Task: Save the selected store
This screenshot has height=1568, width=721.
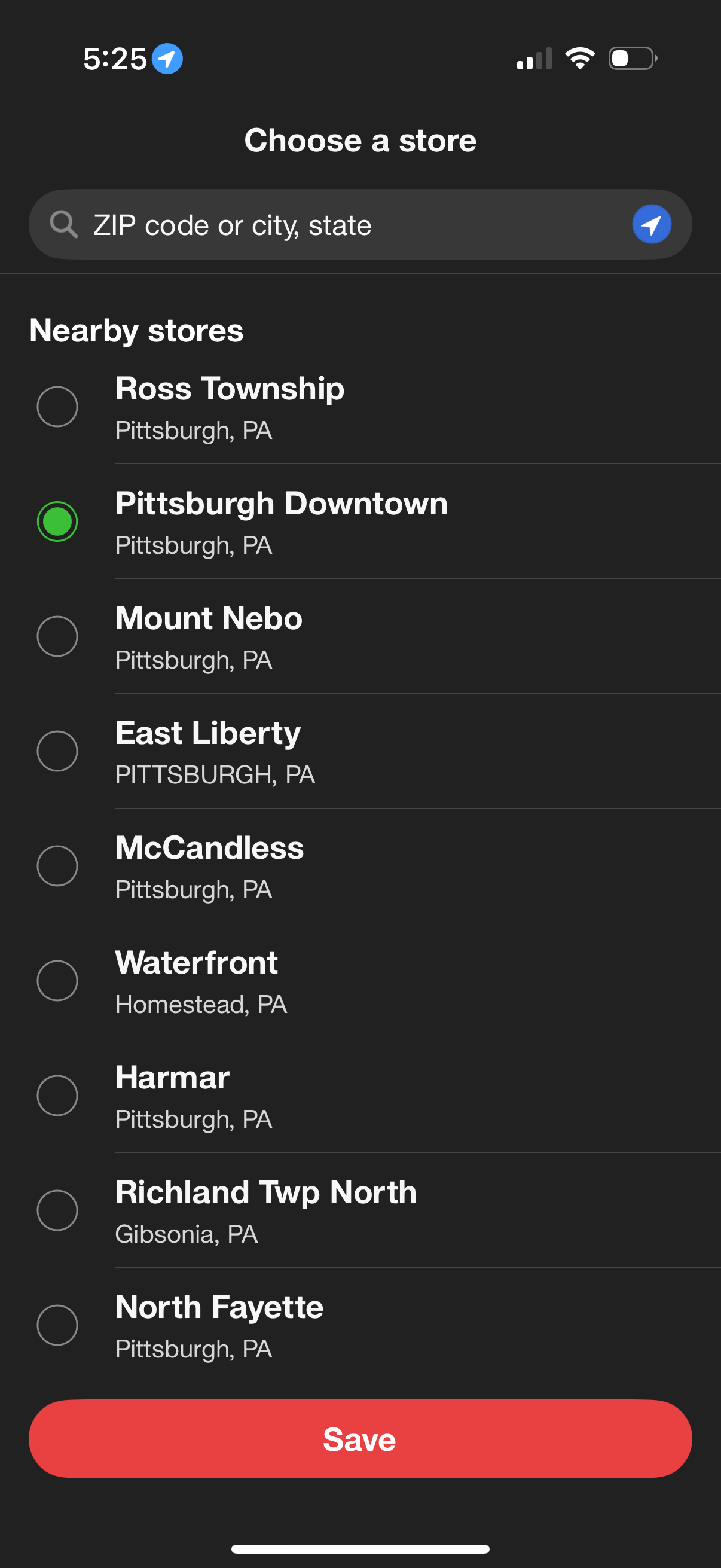Action: [x=360, y=1439]
